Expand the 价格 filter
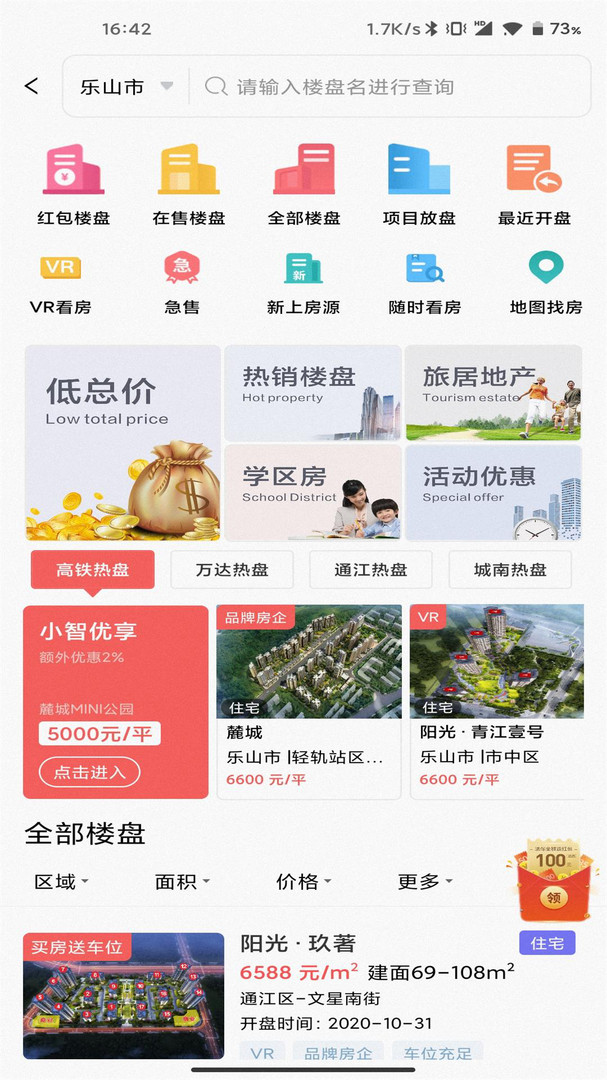 pos(303,881)
